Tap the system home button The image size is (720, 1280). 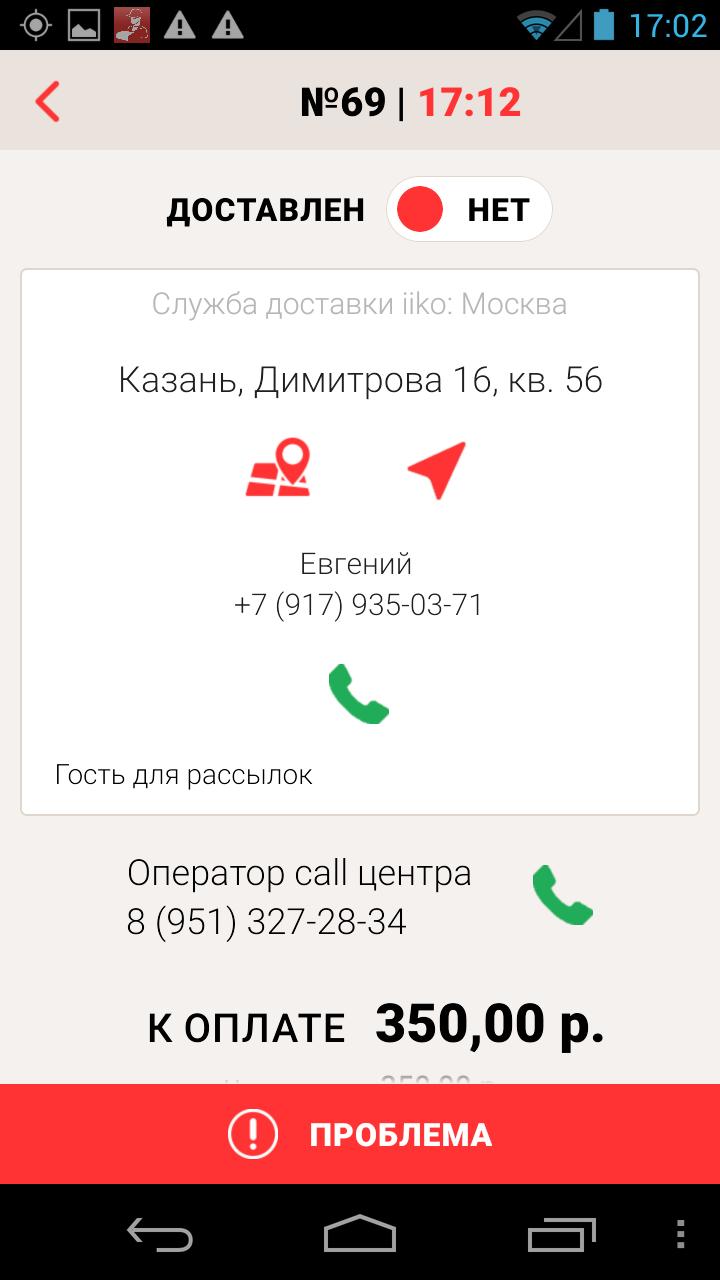pos(360,1233)
